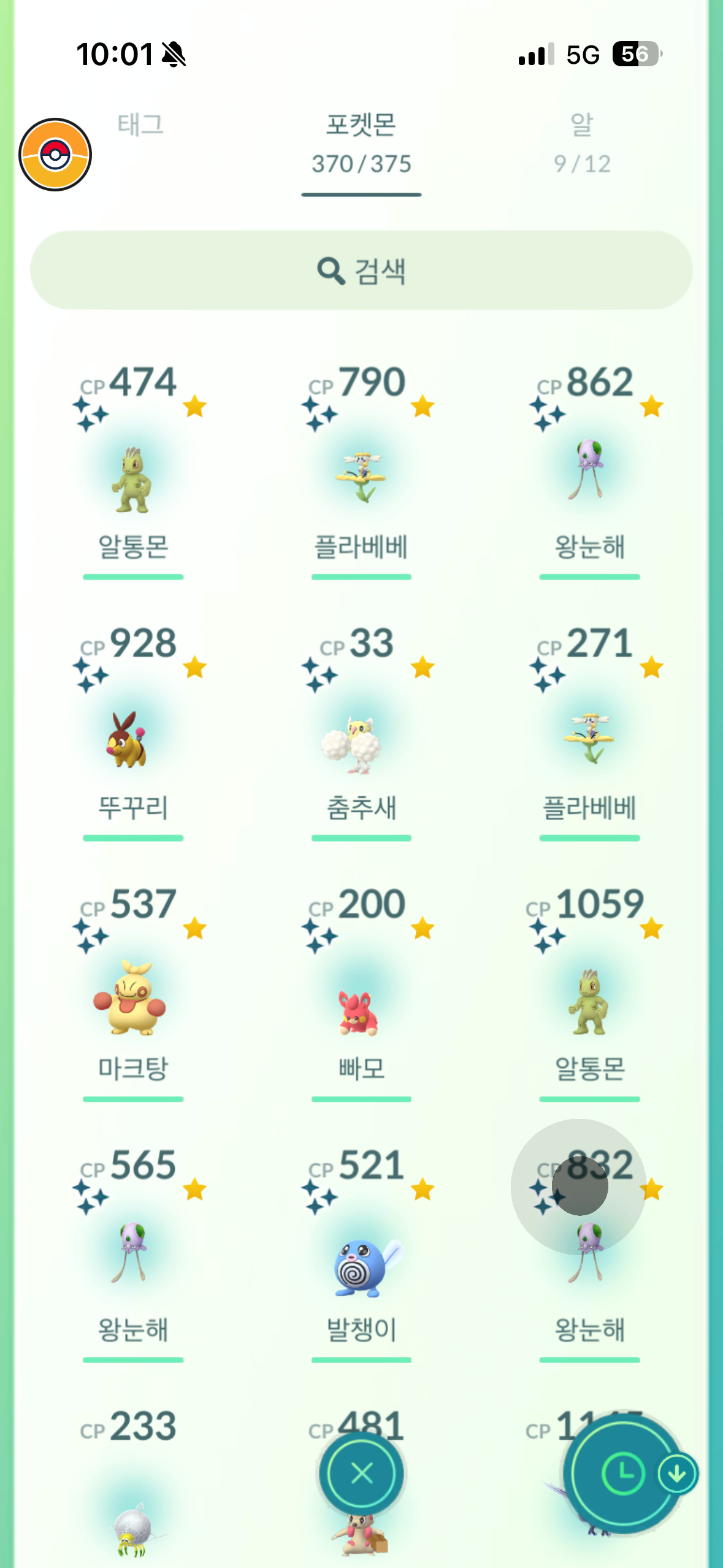This screenshot has height=1568, width=723.
Task: Close the Pokémon list with X button
Action: click(x=361, y=1473)
